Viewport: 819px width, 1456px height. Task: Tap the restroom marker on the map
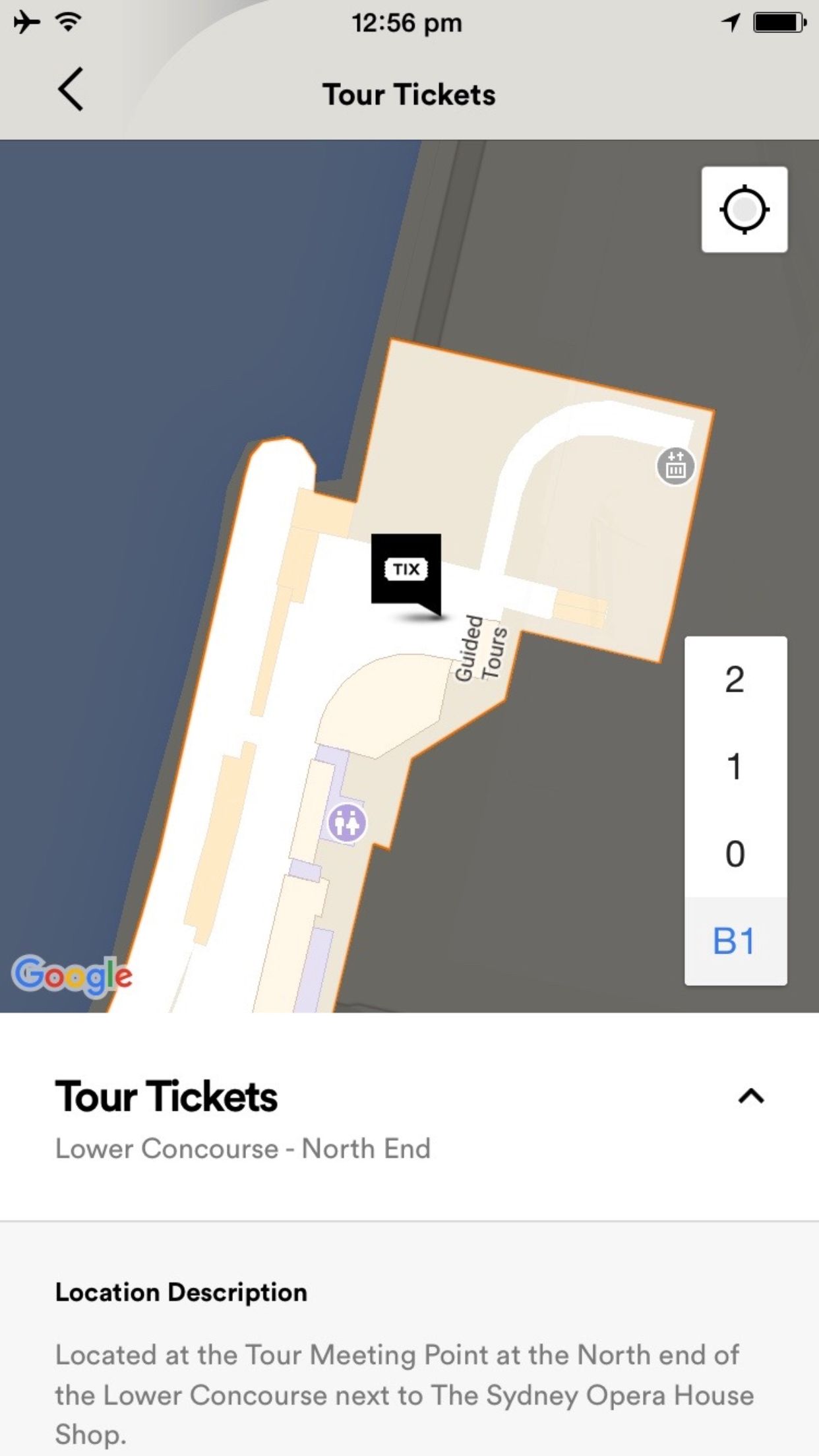pos(347,823)
